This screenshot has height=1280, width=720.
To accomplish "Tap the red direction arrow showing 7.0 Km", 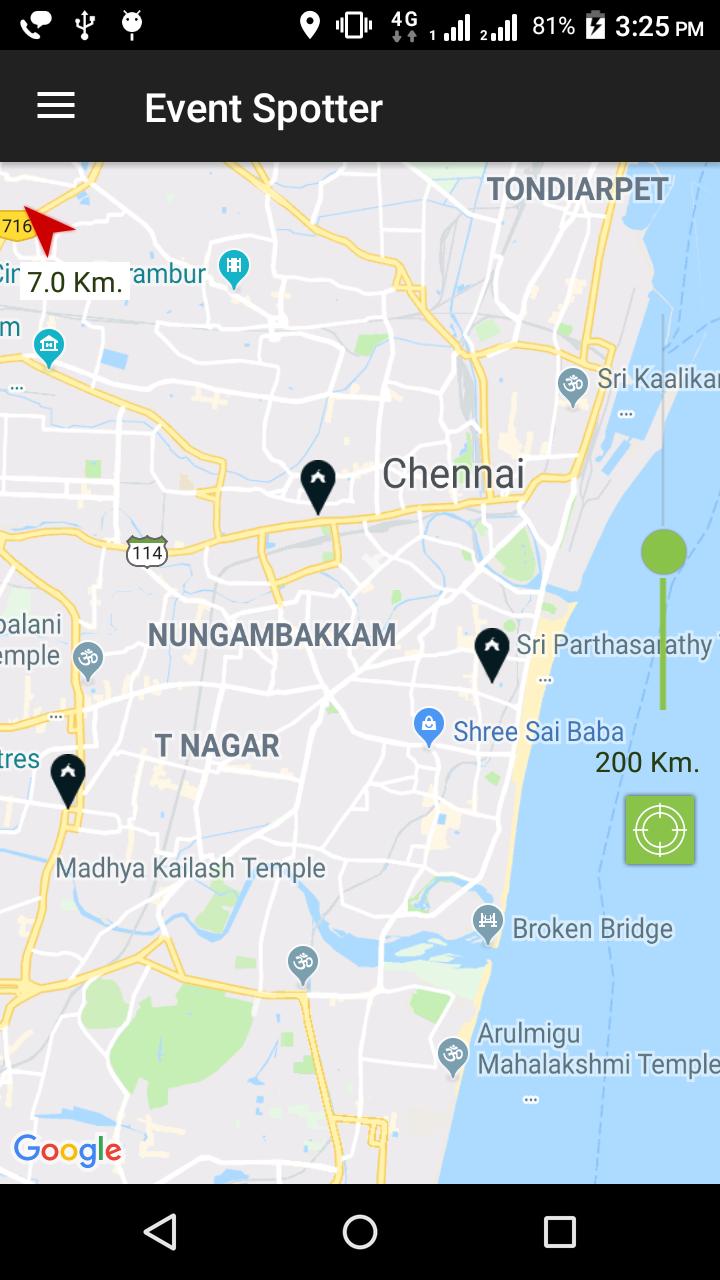I will coord(46,228).
